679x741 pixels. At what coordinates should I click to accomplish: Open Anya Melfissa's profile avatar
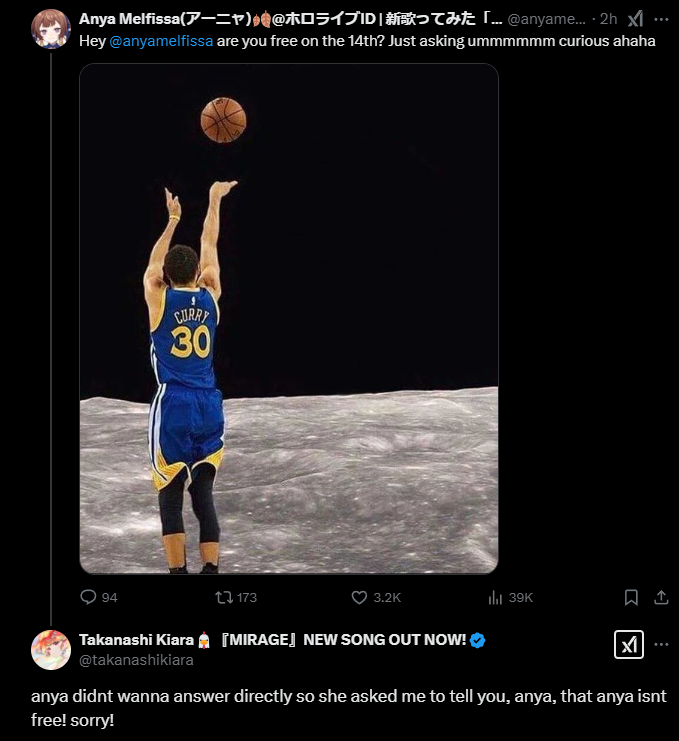pos(50,29)
